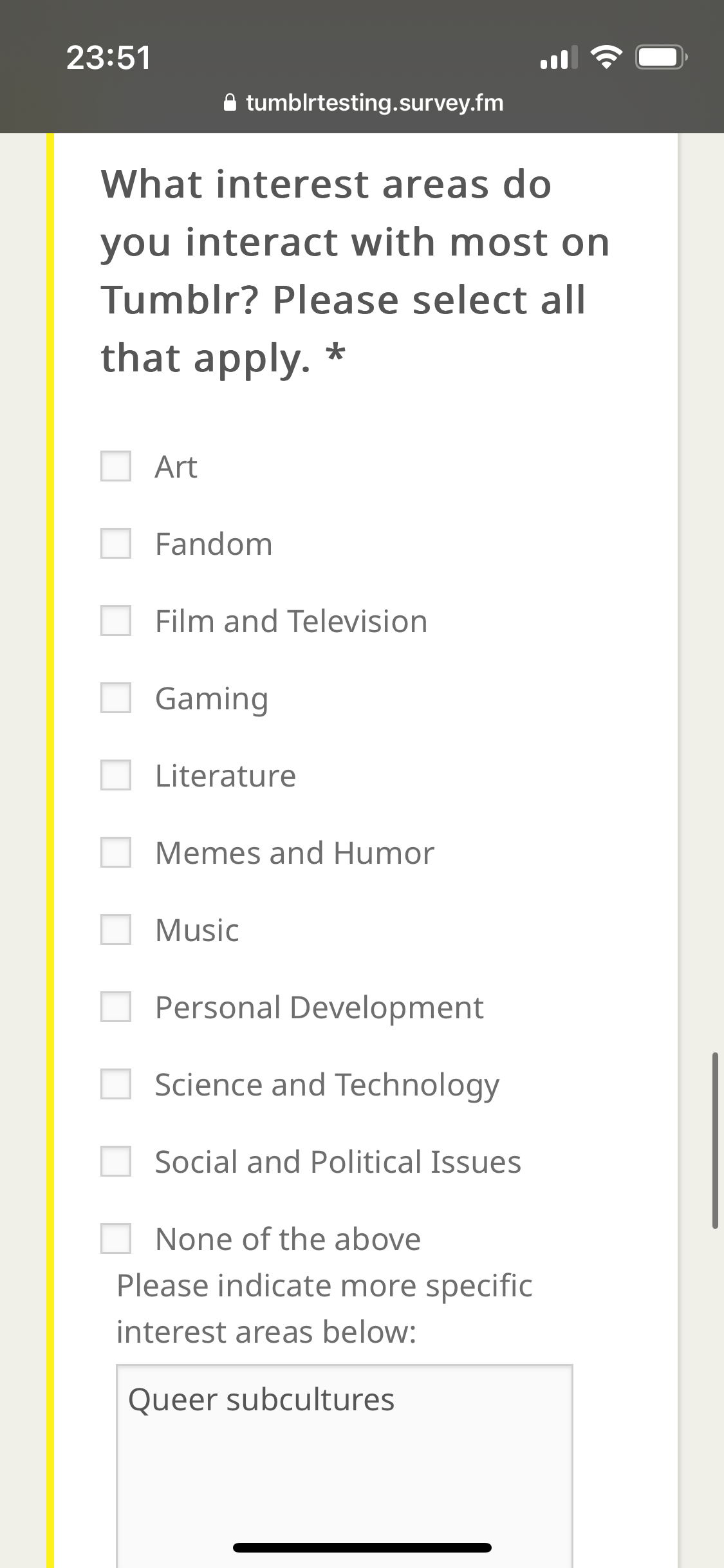
Task: Select the Music checkbox
Action: (116, 929)
